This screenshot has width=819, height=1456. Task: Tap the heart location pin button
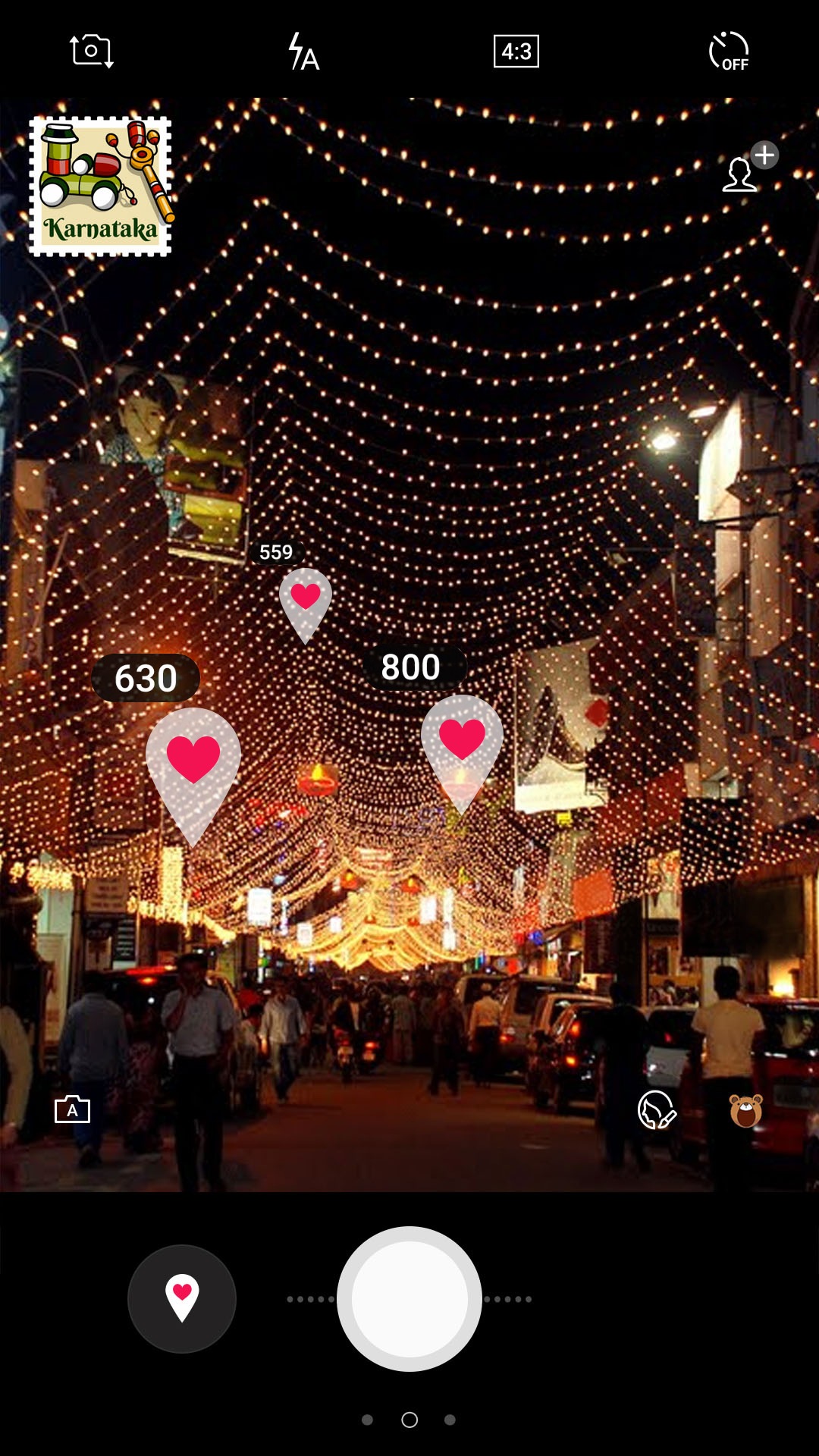coord(182,1298)
